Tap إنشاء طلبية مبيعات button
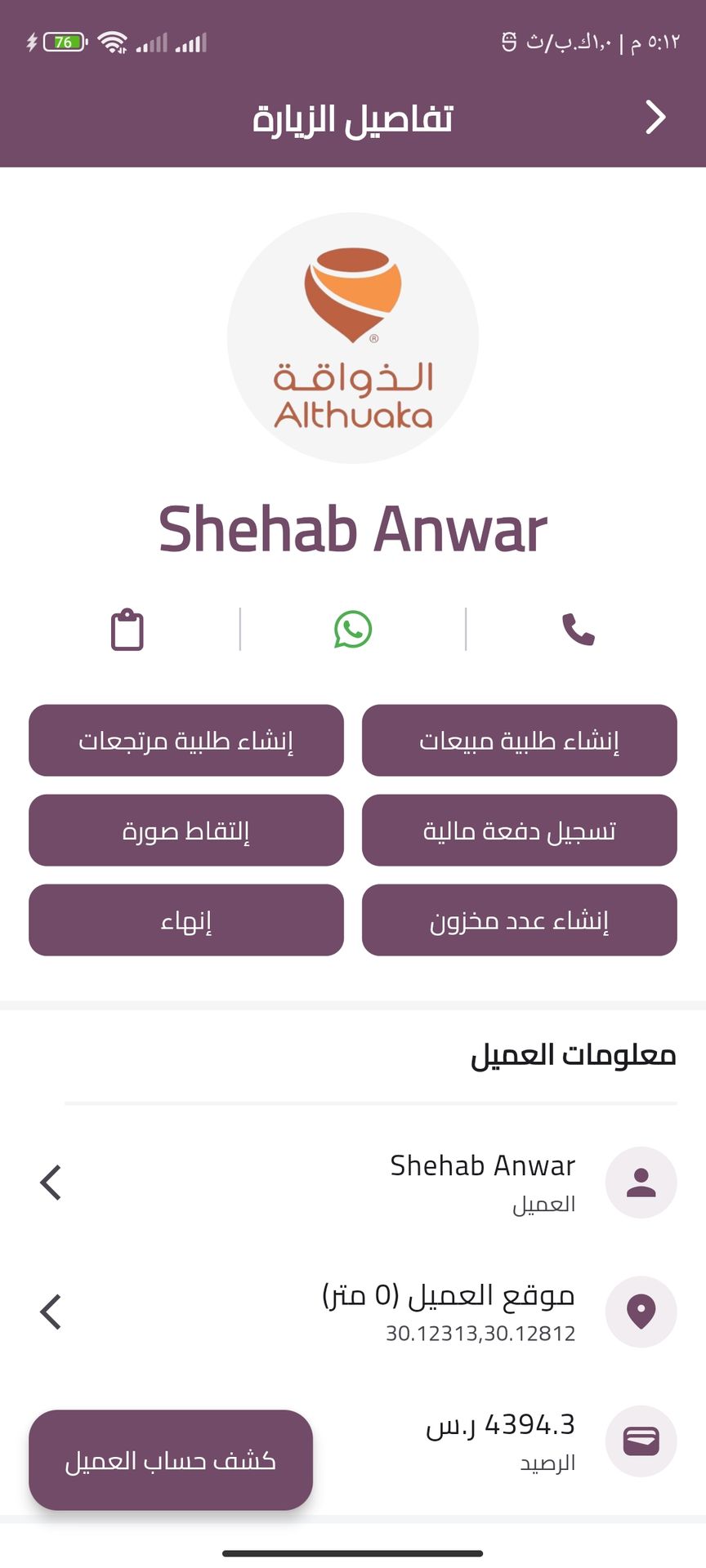Screen dimensions: 706x1568 click(519, 740)
